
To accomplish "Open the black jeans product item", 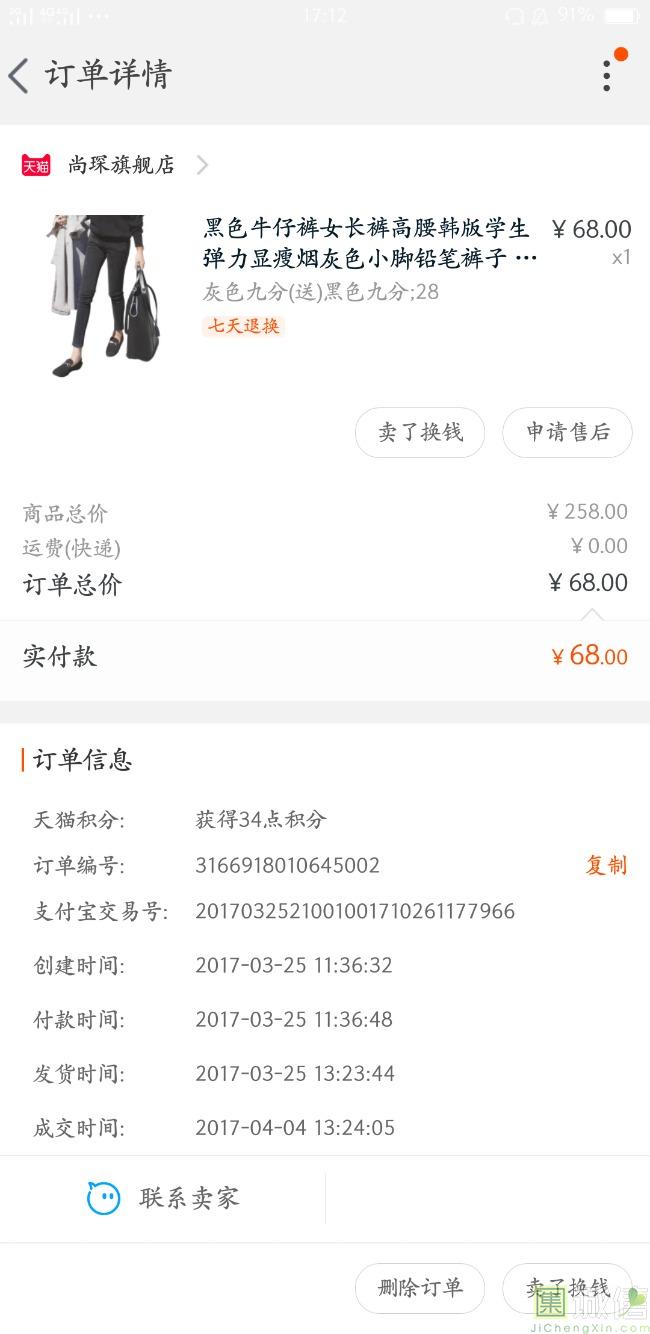I will [325, 295].
